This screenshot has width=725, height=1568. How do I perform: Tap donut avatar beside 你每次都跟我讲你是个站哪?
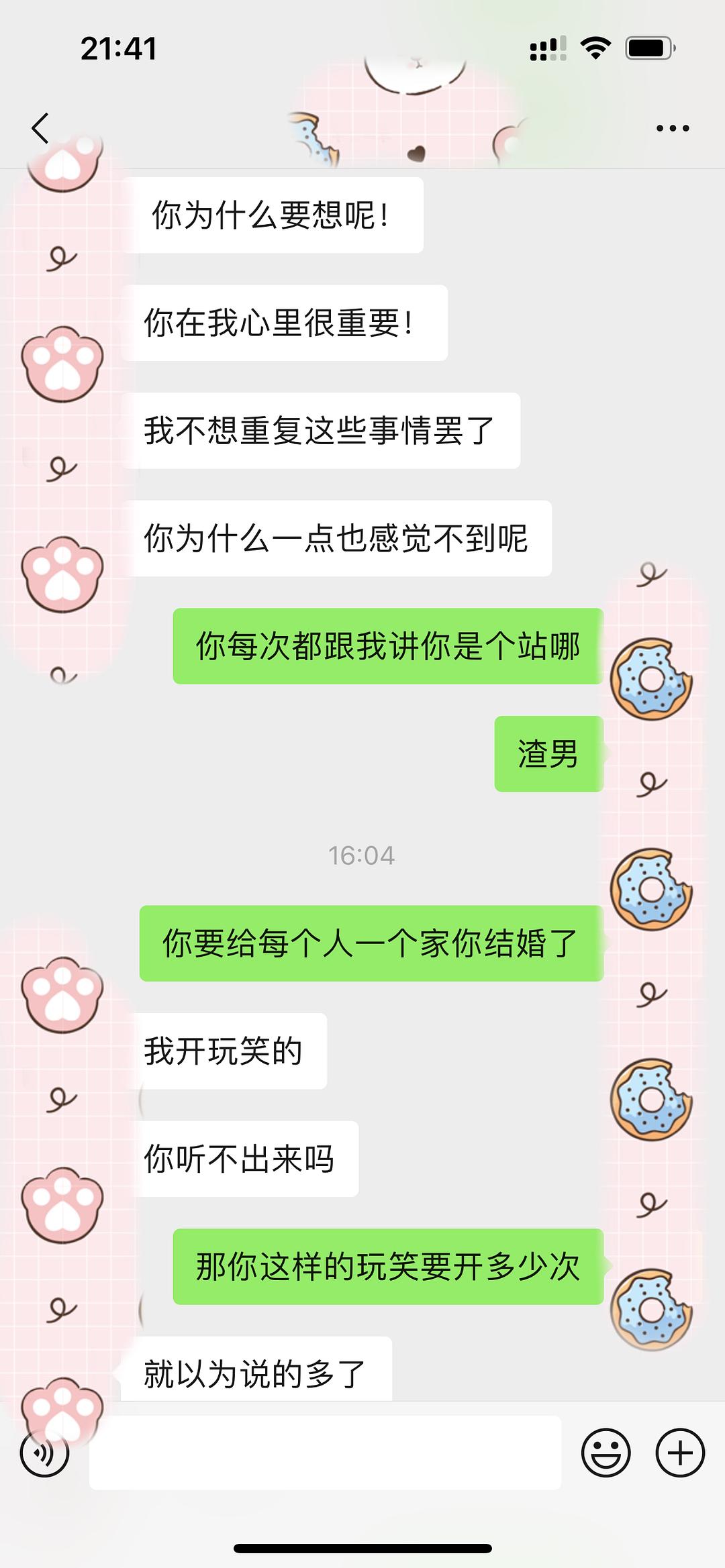(x=650, y=679)
